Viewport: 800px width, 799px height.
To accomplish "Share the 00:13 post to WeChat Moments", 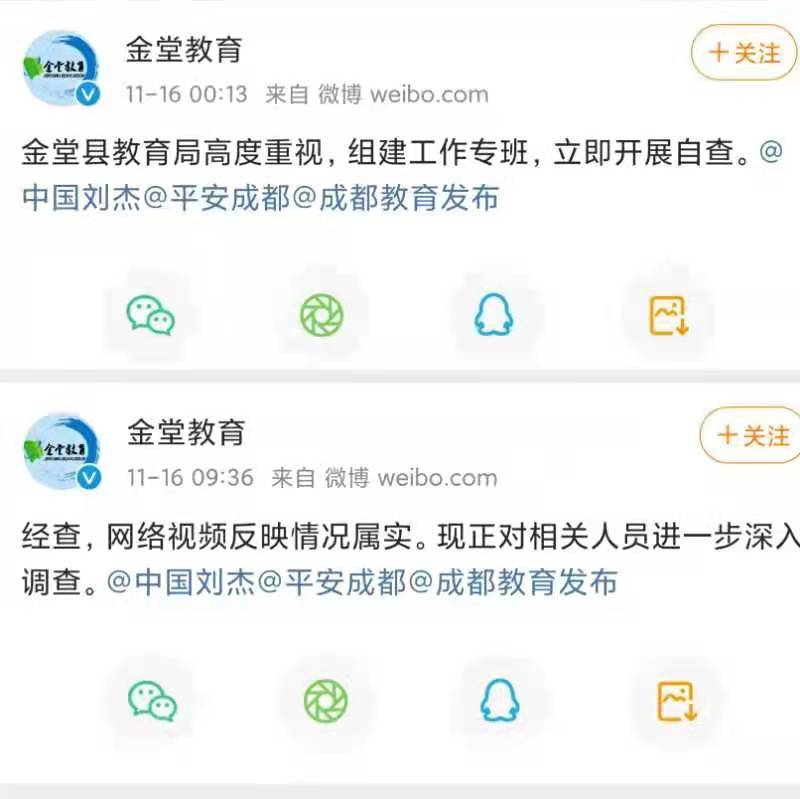I will click(322, 315).
